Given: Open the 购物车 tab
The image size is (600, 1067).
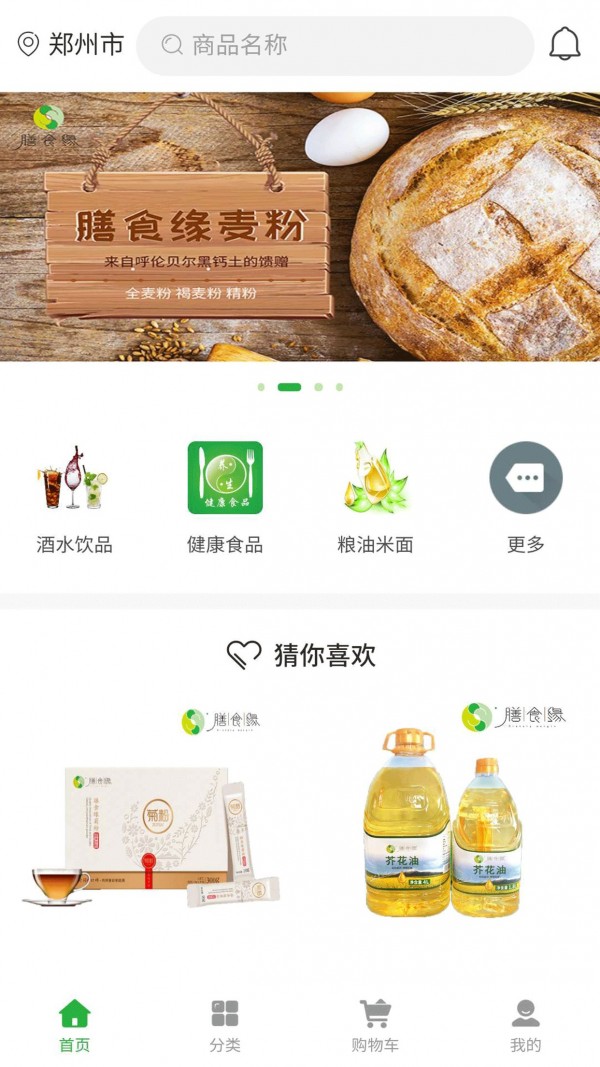Looking at the screenshot, I should point(375,1025).
